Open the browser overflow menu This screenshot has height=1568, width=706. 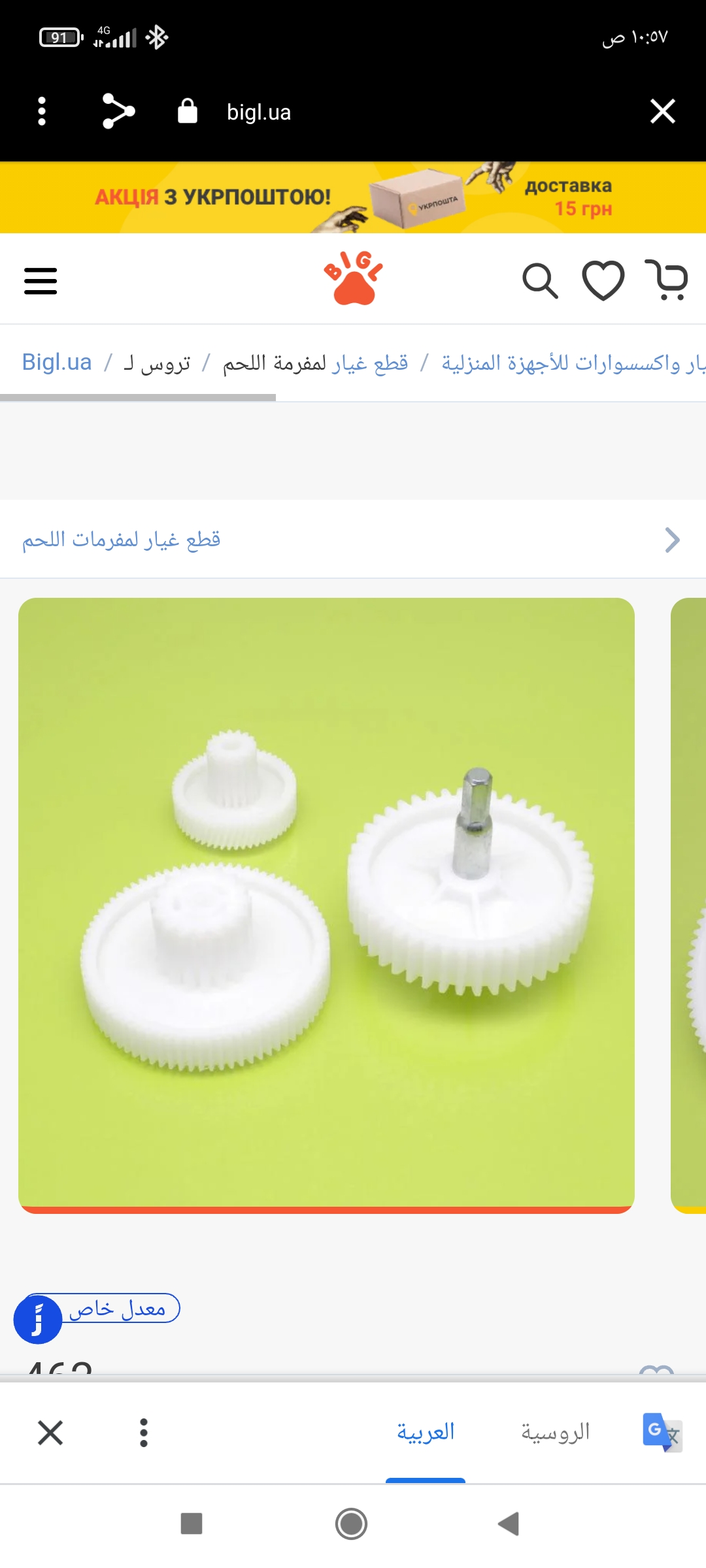pos(42,111)
